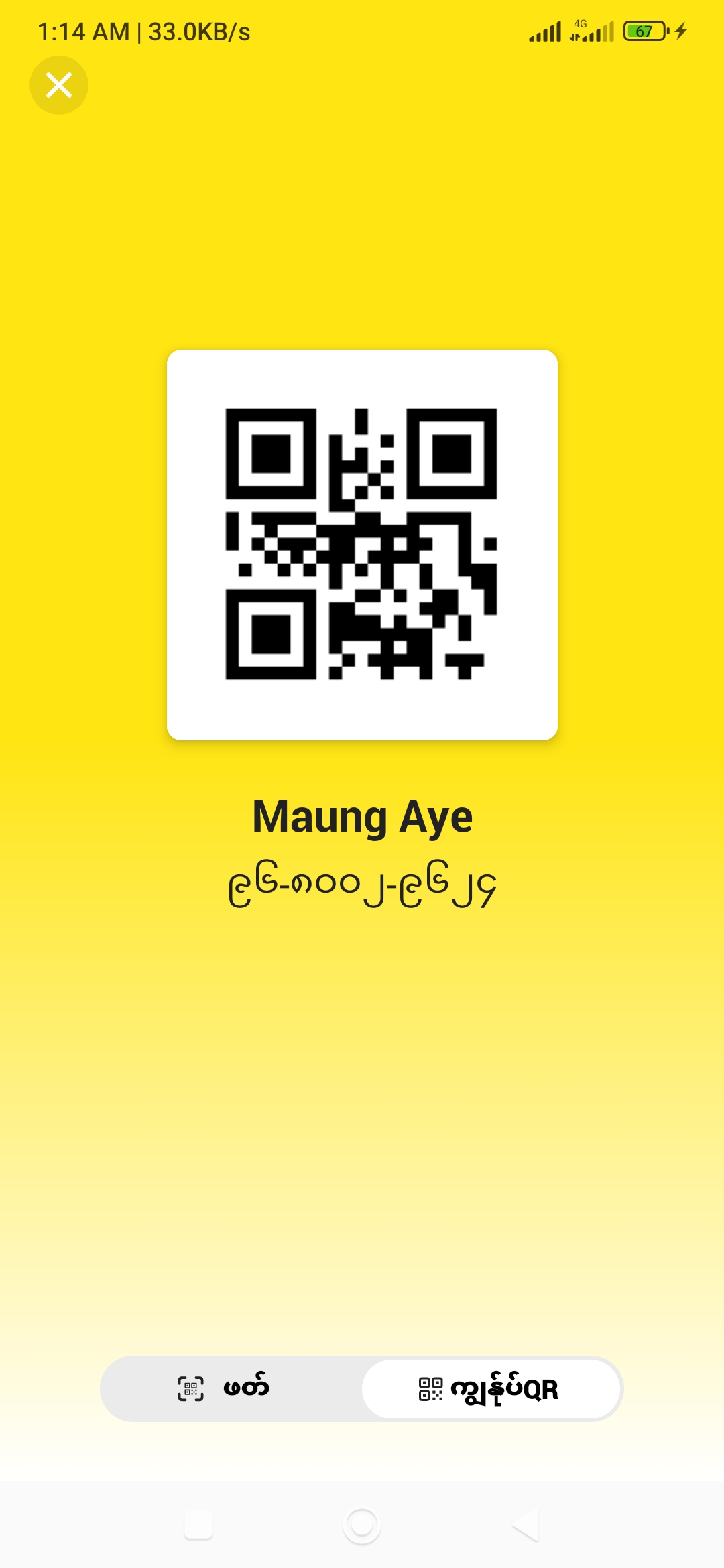Go back using the system back button
The height and width of the screenshot is (1568, 724).
point(526,1525)
